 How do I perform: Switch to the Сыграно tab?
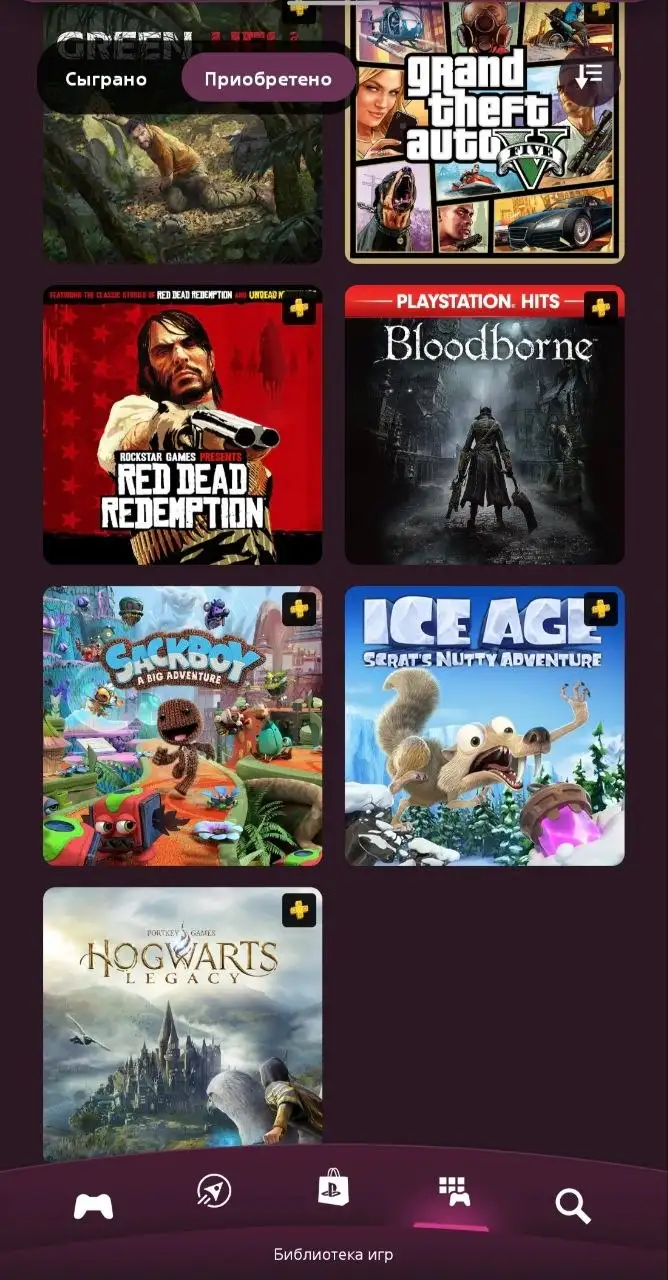coord(106,79)
